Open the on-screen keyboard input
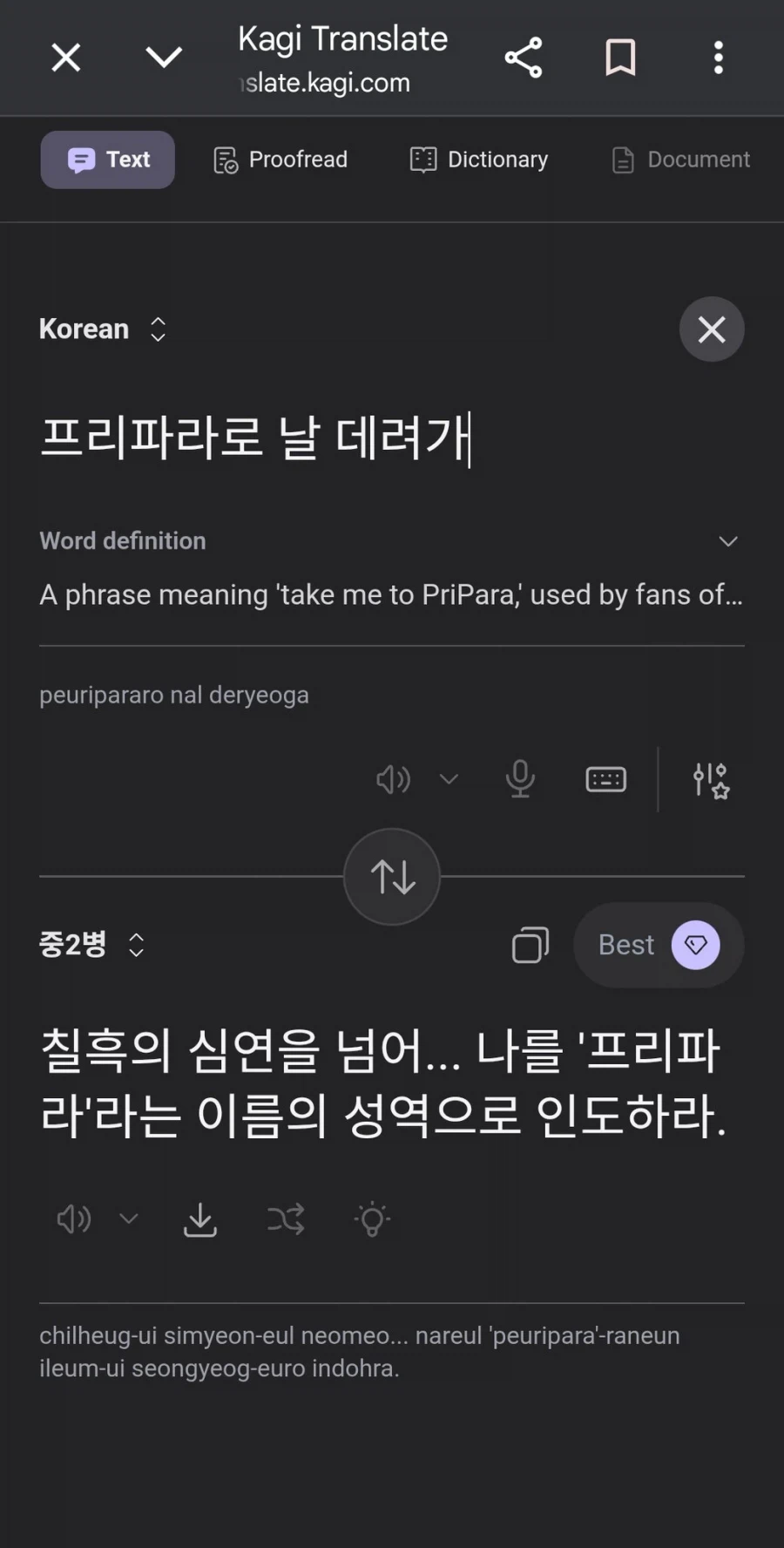784x1548 pixels. coord(606,779)
